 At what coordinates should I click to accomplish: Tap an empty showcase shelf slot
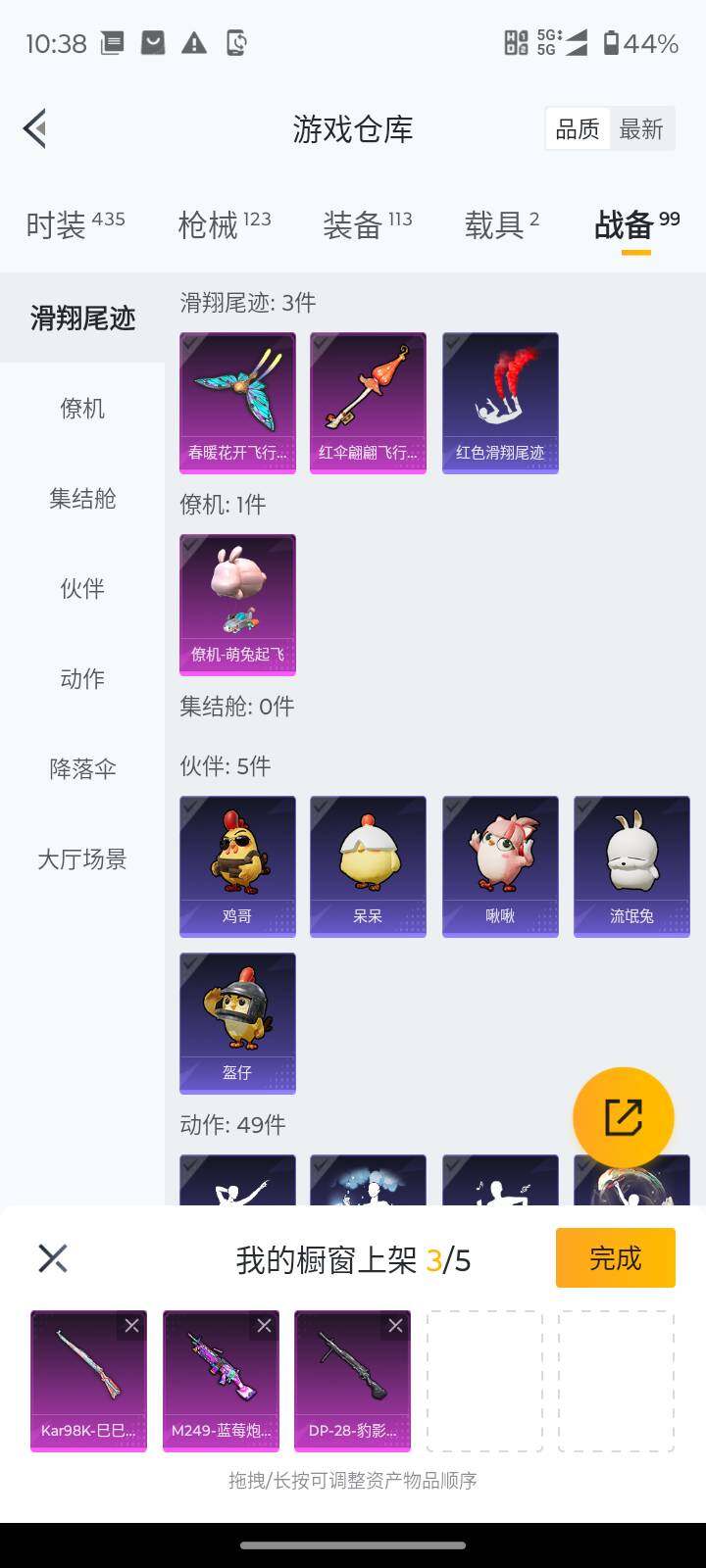(x=484, y=1382)
